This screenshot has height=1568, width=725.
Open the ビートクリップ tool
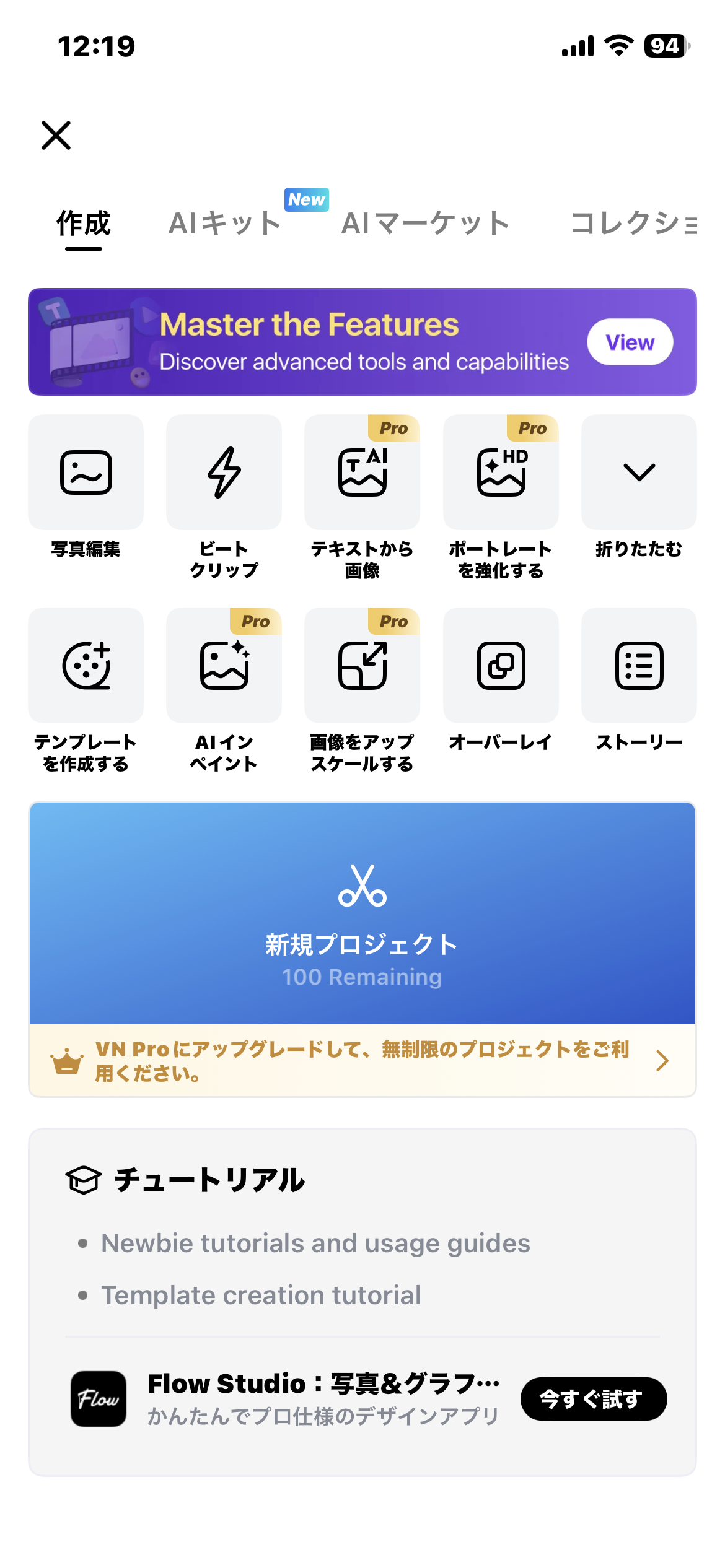[224, 473]
